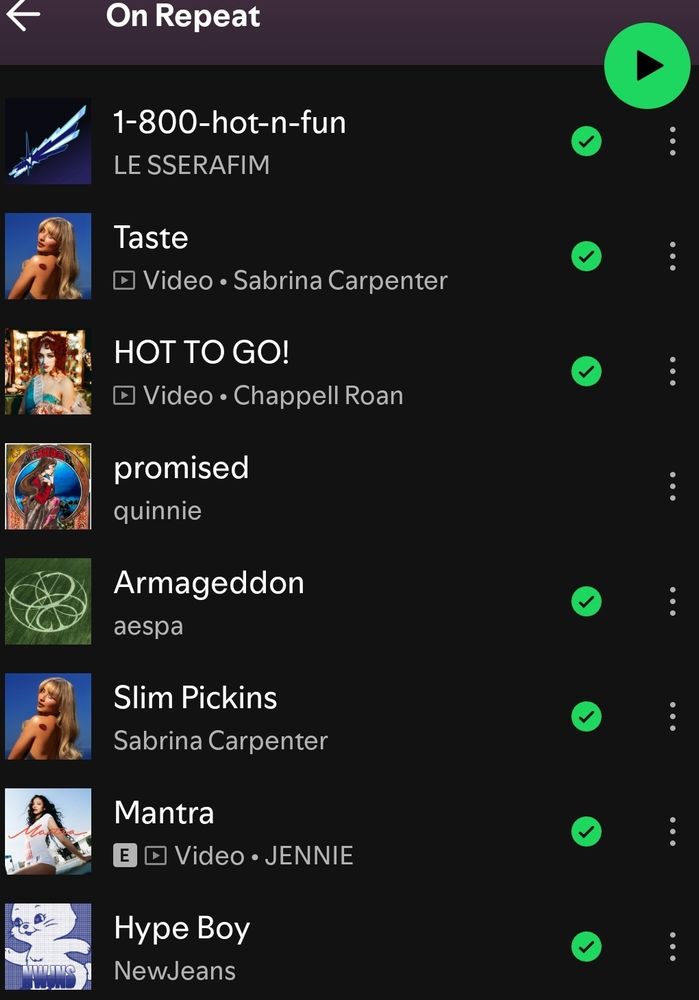Open more options for Hype Boy

[x=672, y=947]
